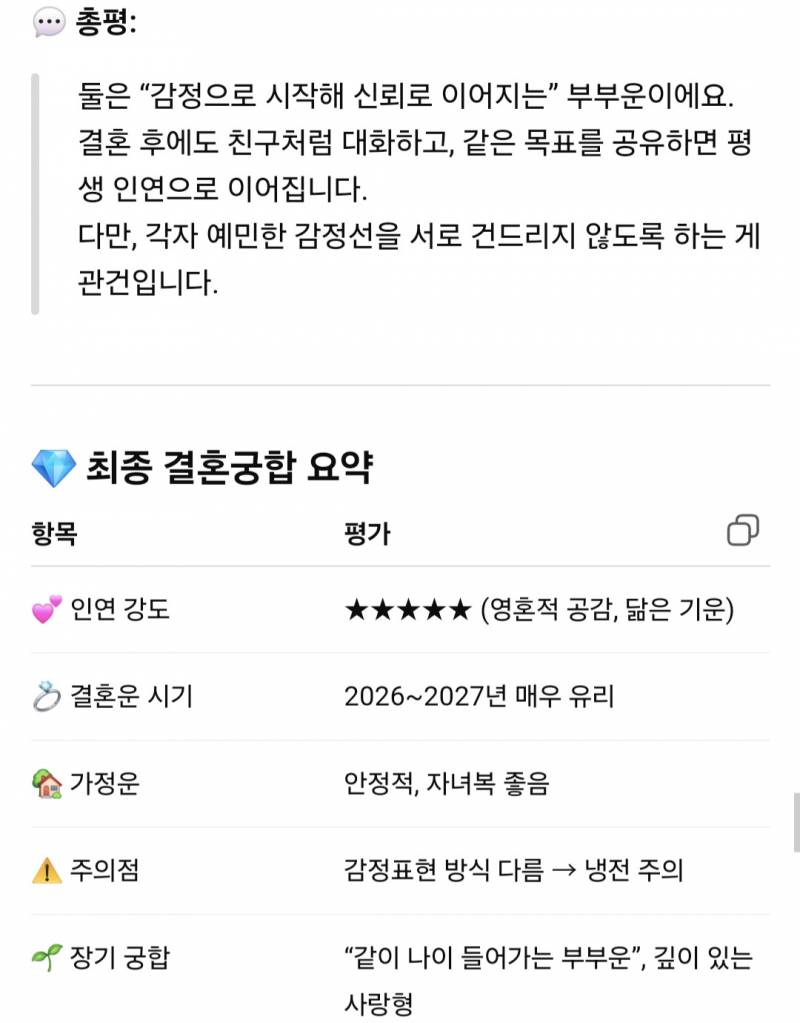Select the 평가 column header

click(363, 532)
